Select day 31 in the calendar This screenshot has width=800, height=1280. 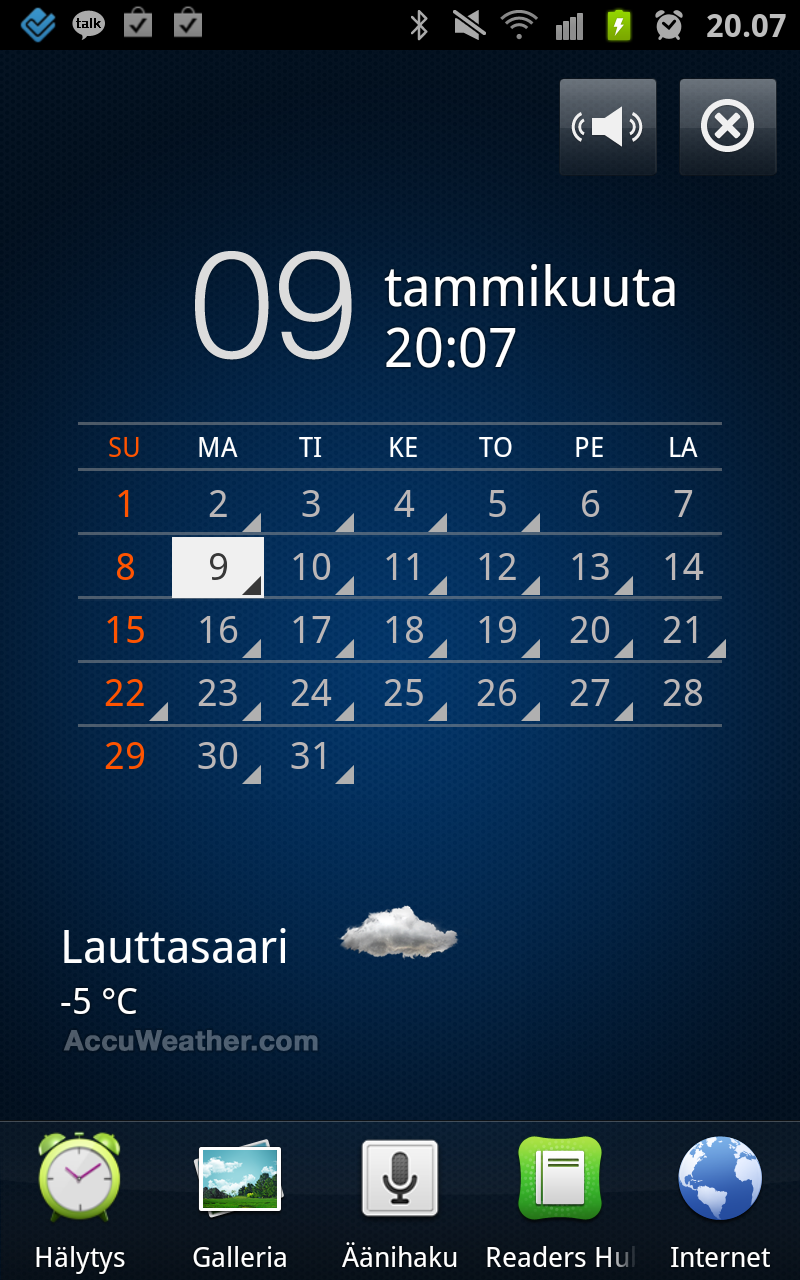pos(311,756)
